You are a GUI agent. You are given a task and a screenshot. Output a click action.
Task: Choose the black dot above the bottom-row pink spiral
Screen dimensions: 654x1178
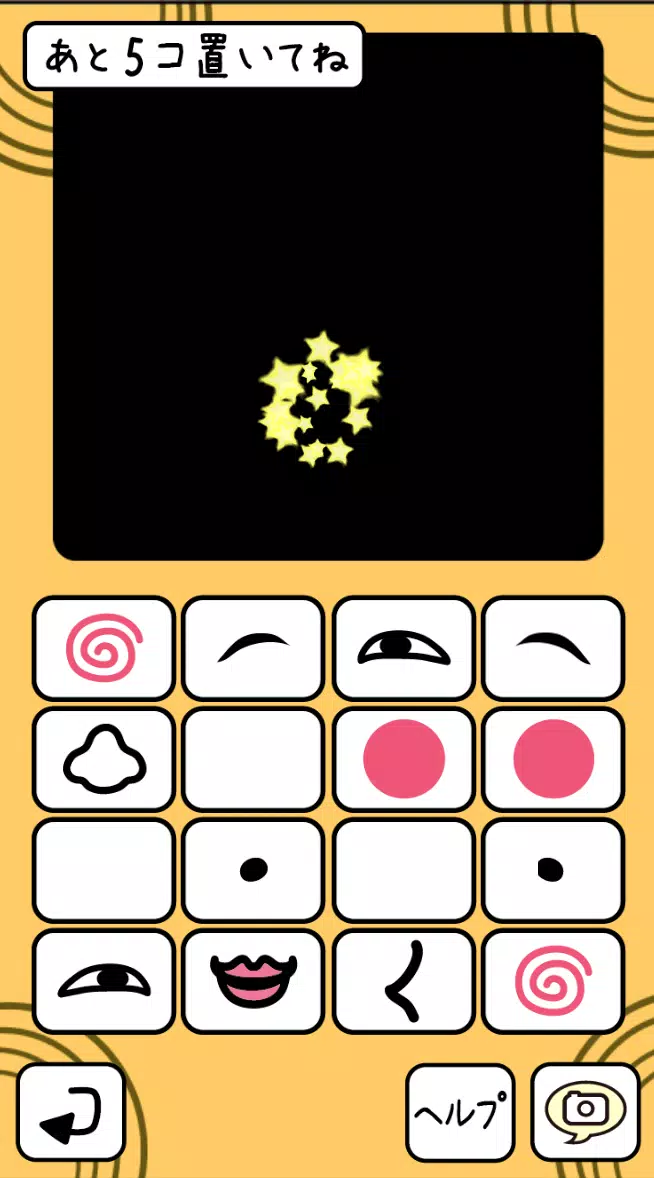[x=553, y=870]
